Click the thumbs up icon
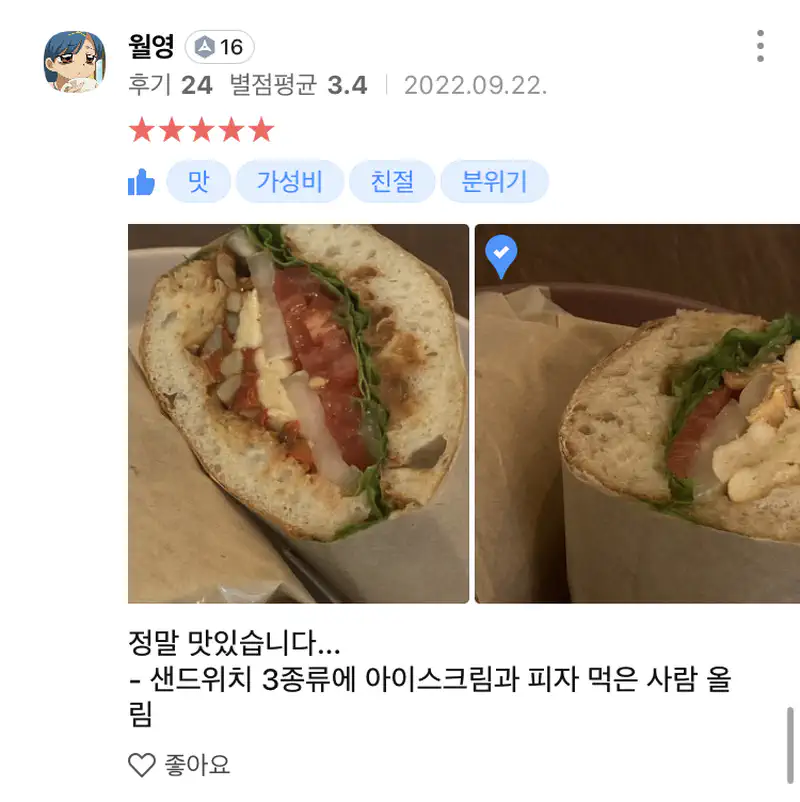The image size is (800, 802). point(143,181)
